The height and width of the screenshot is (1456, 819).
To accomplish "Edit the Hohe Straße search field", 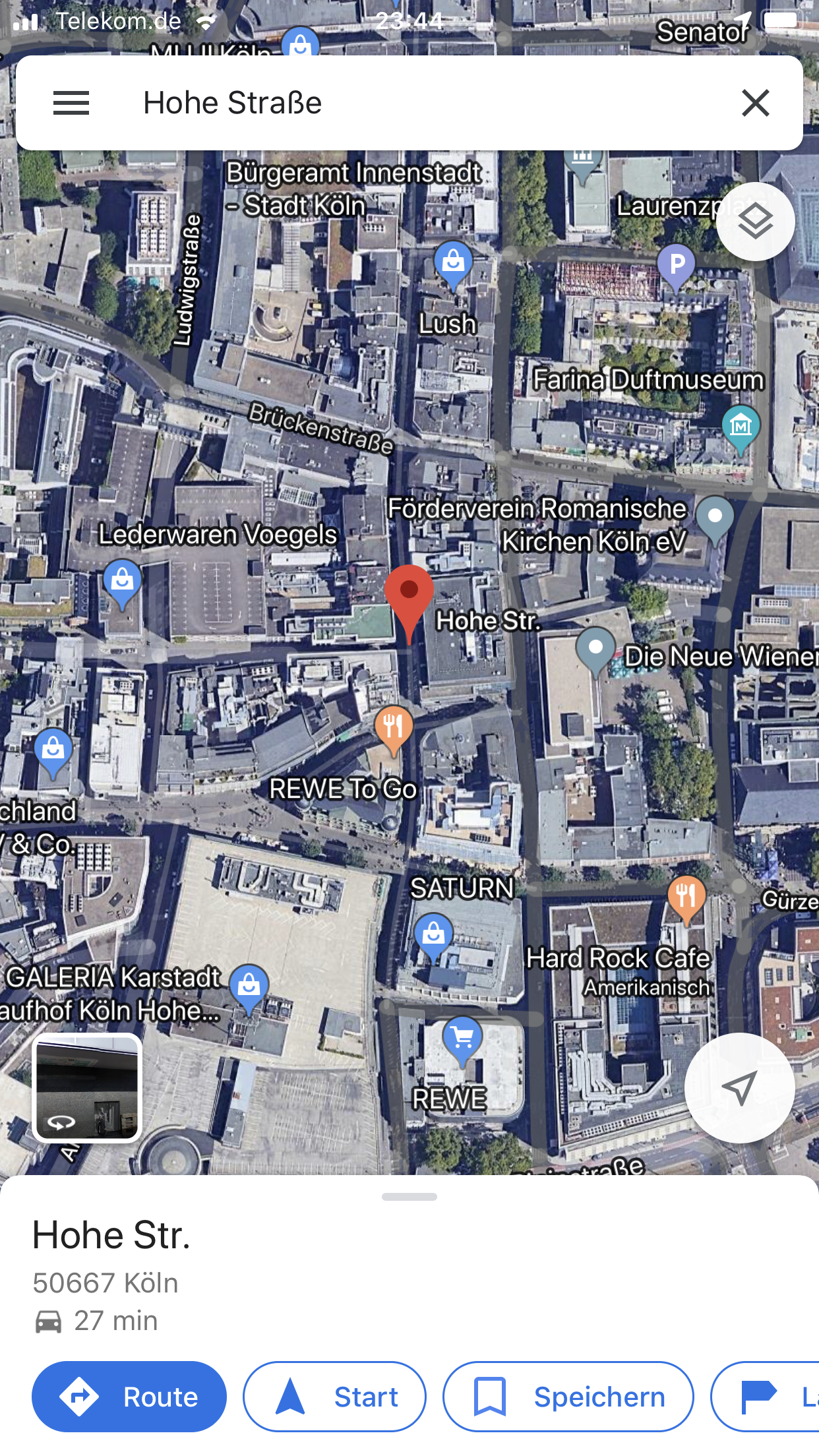I will tap(409, 103).
